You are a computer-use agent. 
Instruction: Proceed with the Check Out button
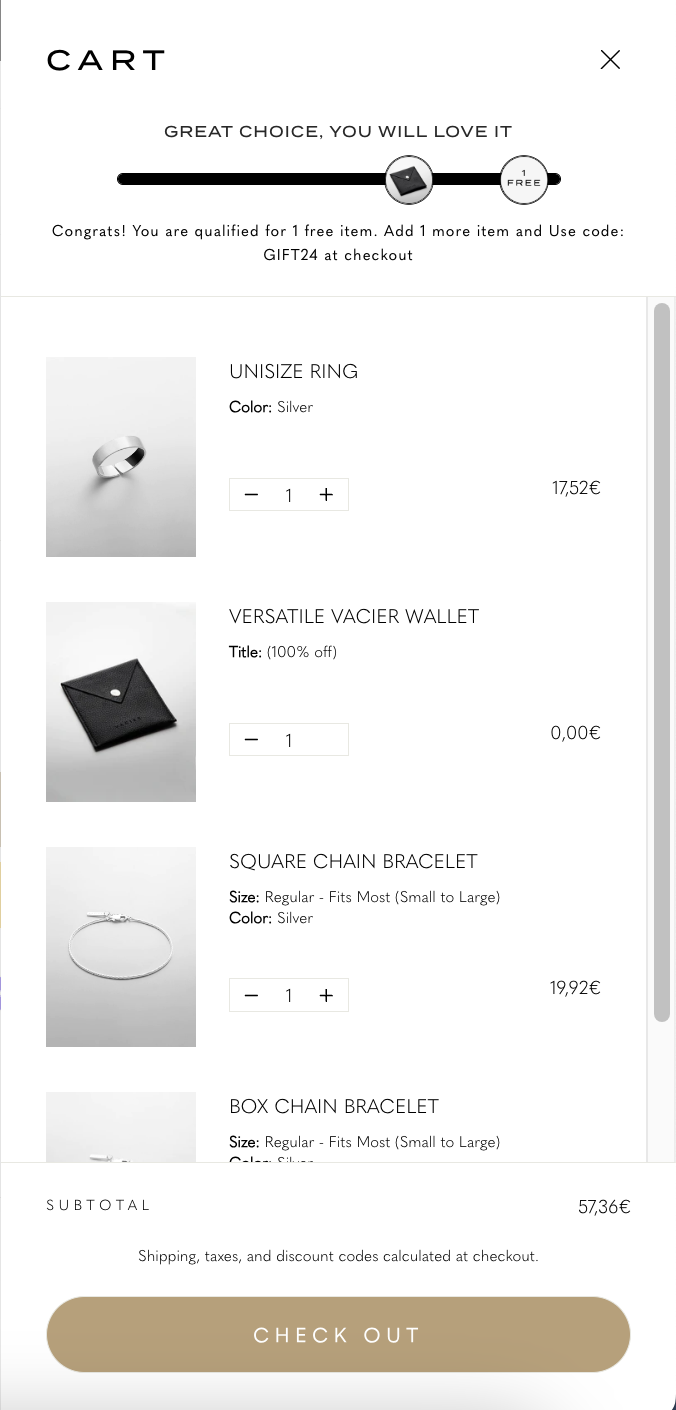point(338,1335)
